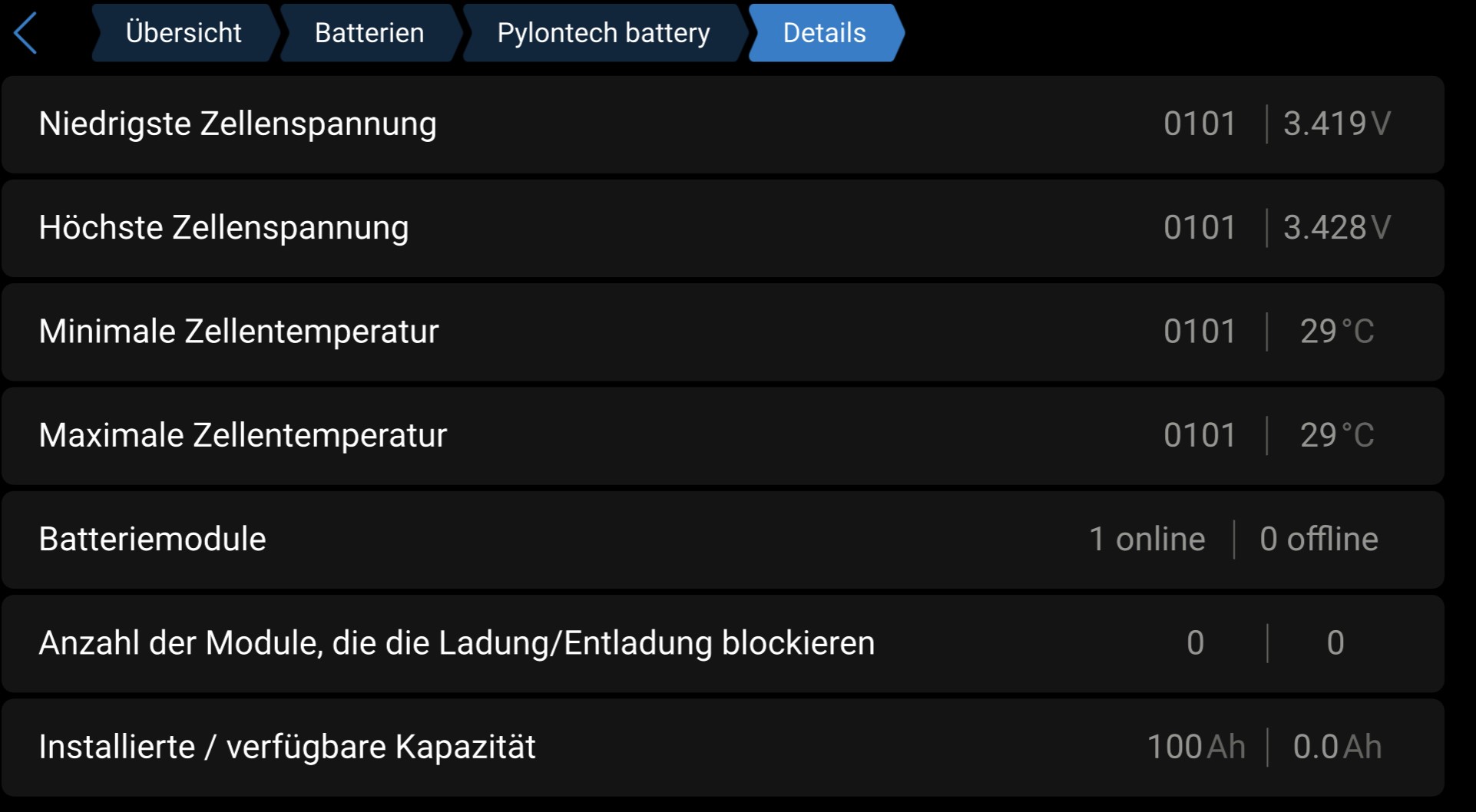Go to the Übersicht breadcrumb
This screenshot has width=1476, height=812.
click(184, 33)
